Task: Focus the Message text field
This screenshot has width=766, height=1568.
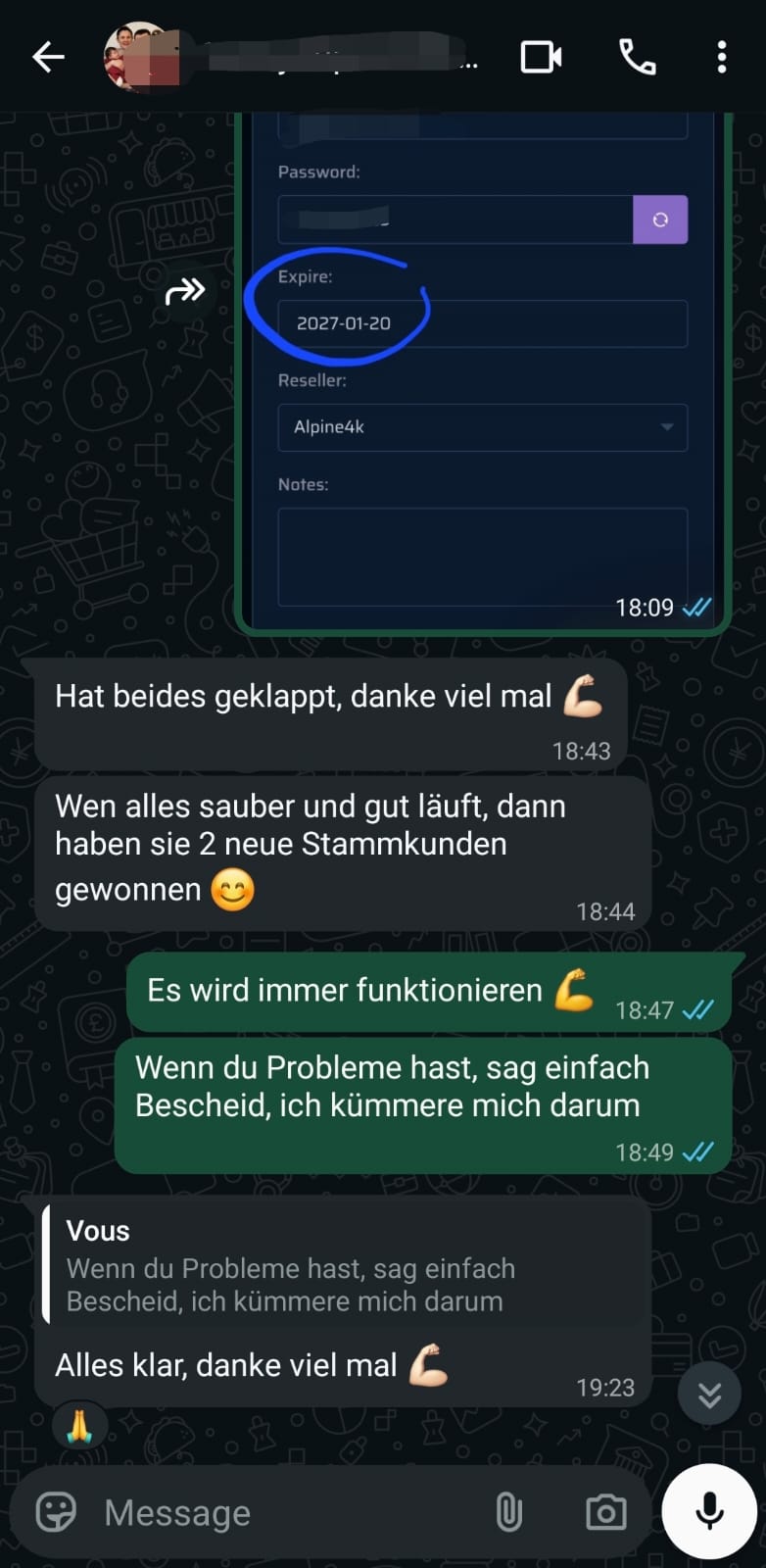Action: [284, 1512]
